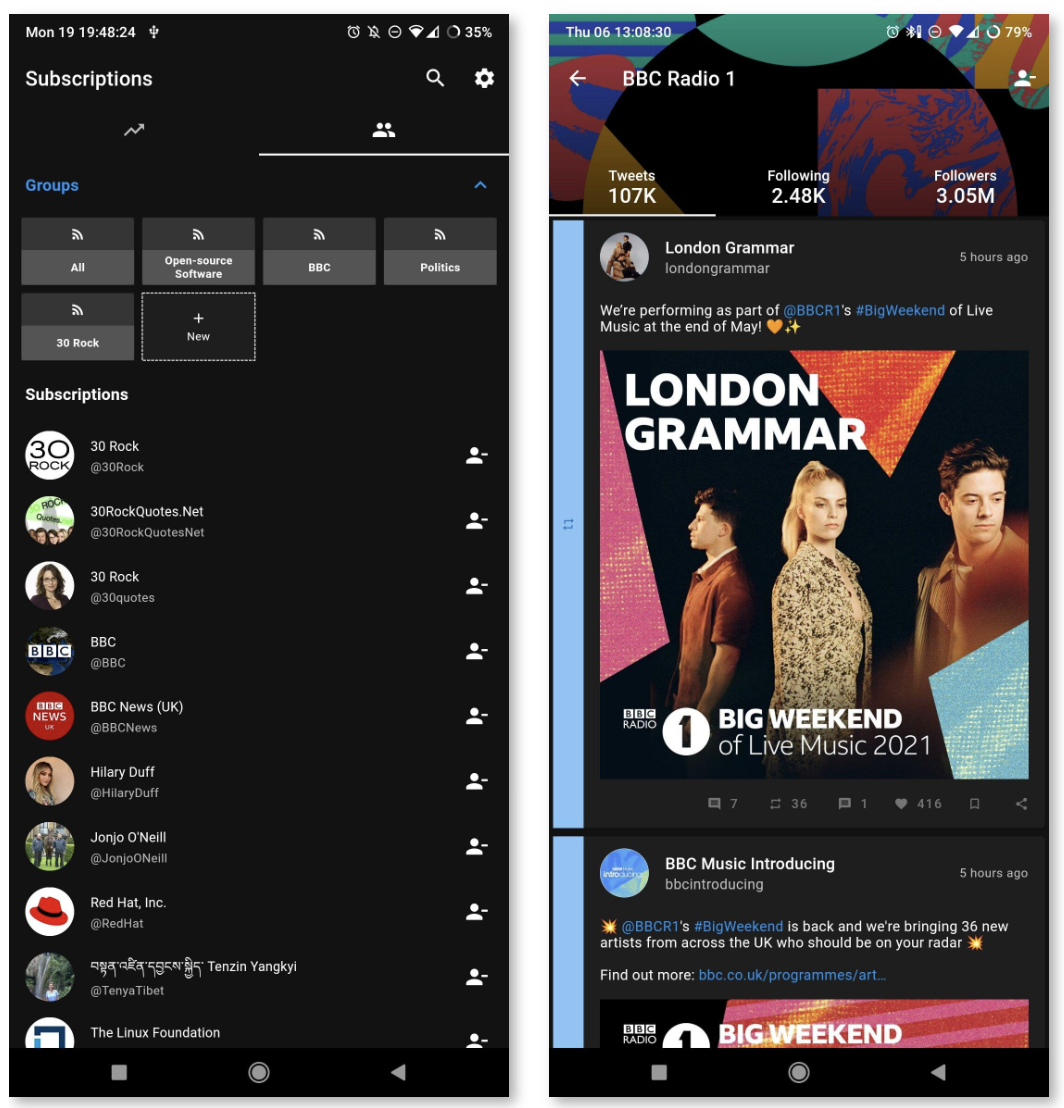Open the Following tab of BBC Radio 1

798,186
